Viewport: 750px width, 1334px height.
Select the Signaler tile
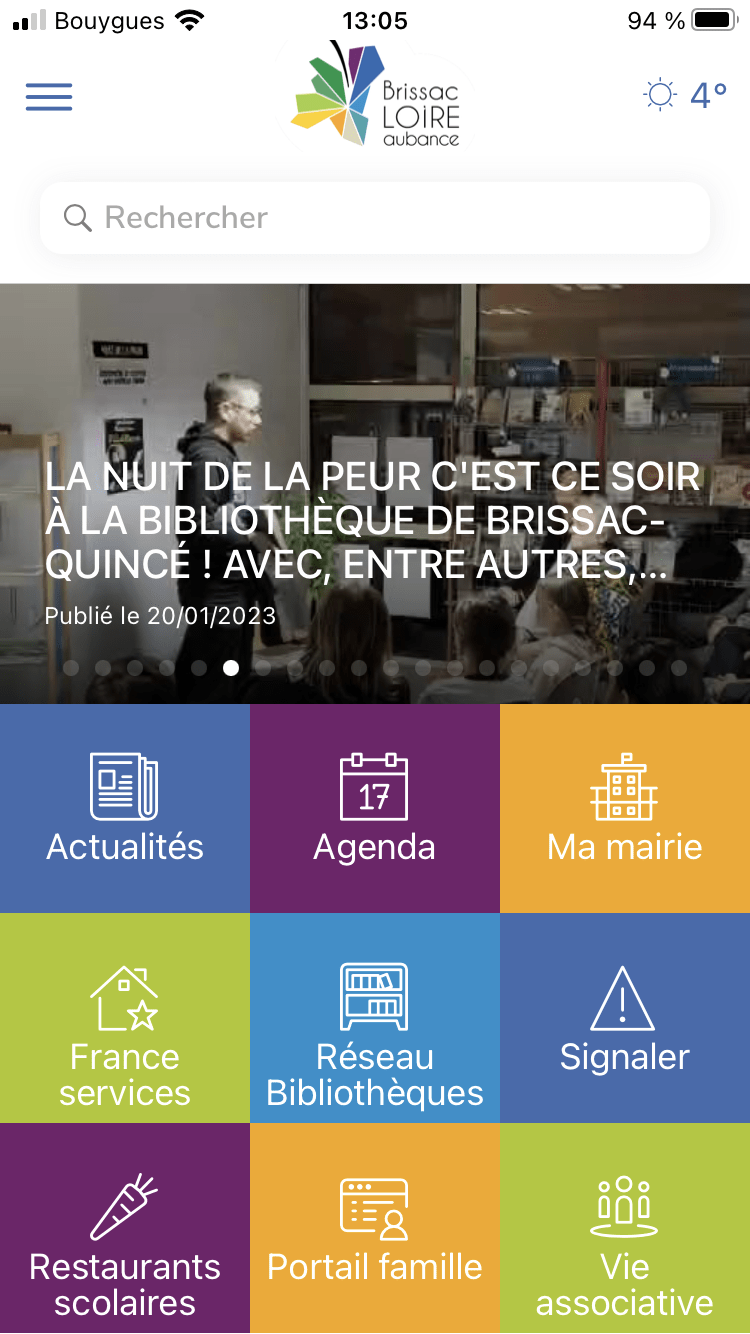coord(625,1018)
